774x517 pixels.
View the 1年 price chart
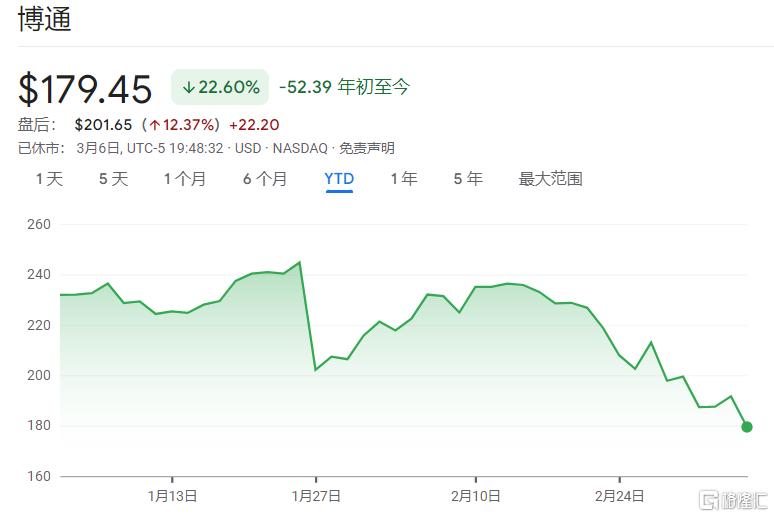(x=403, y=179)
